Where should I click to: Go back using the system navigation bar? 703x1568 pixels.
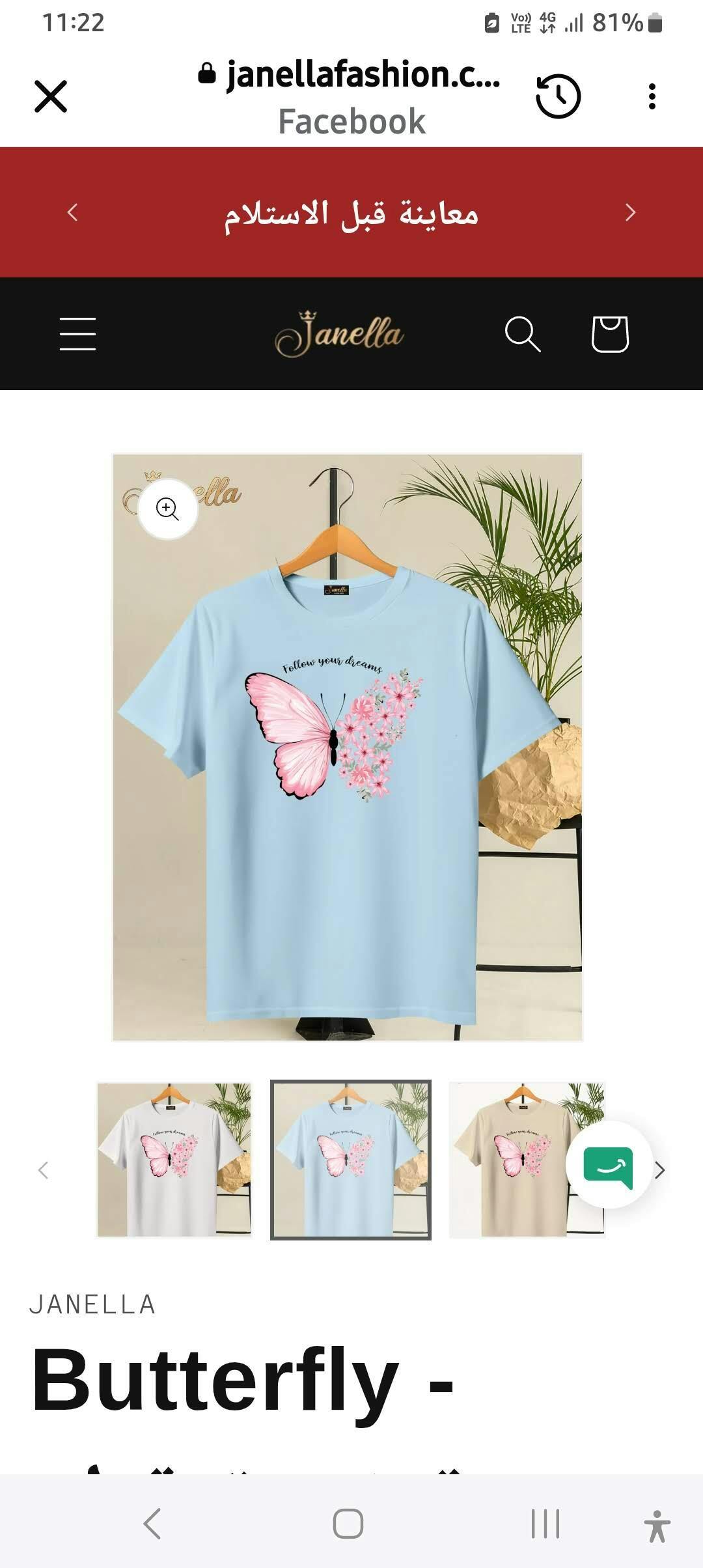point(152,1524)
